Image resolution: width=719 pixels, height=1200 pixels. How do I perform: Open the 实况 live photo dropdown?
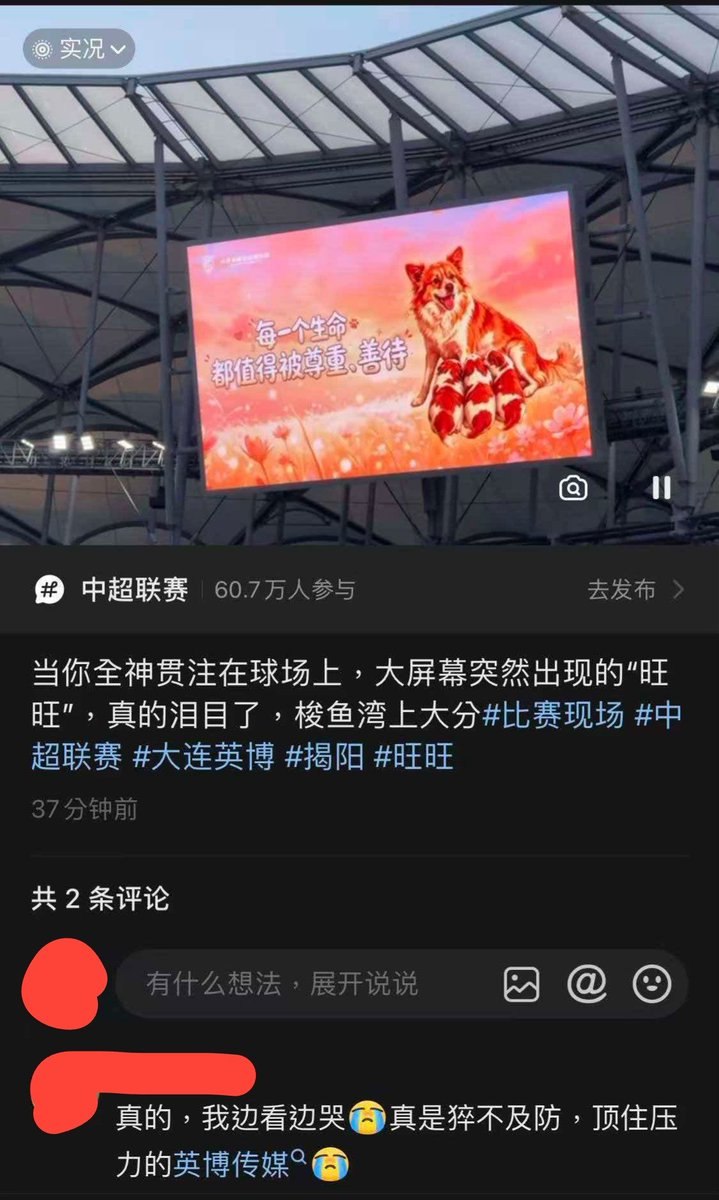click(x=79, y=48)
